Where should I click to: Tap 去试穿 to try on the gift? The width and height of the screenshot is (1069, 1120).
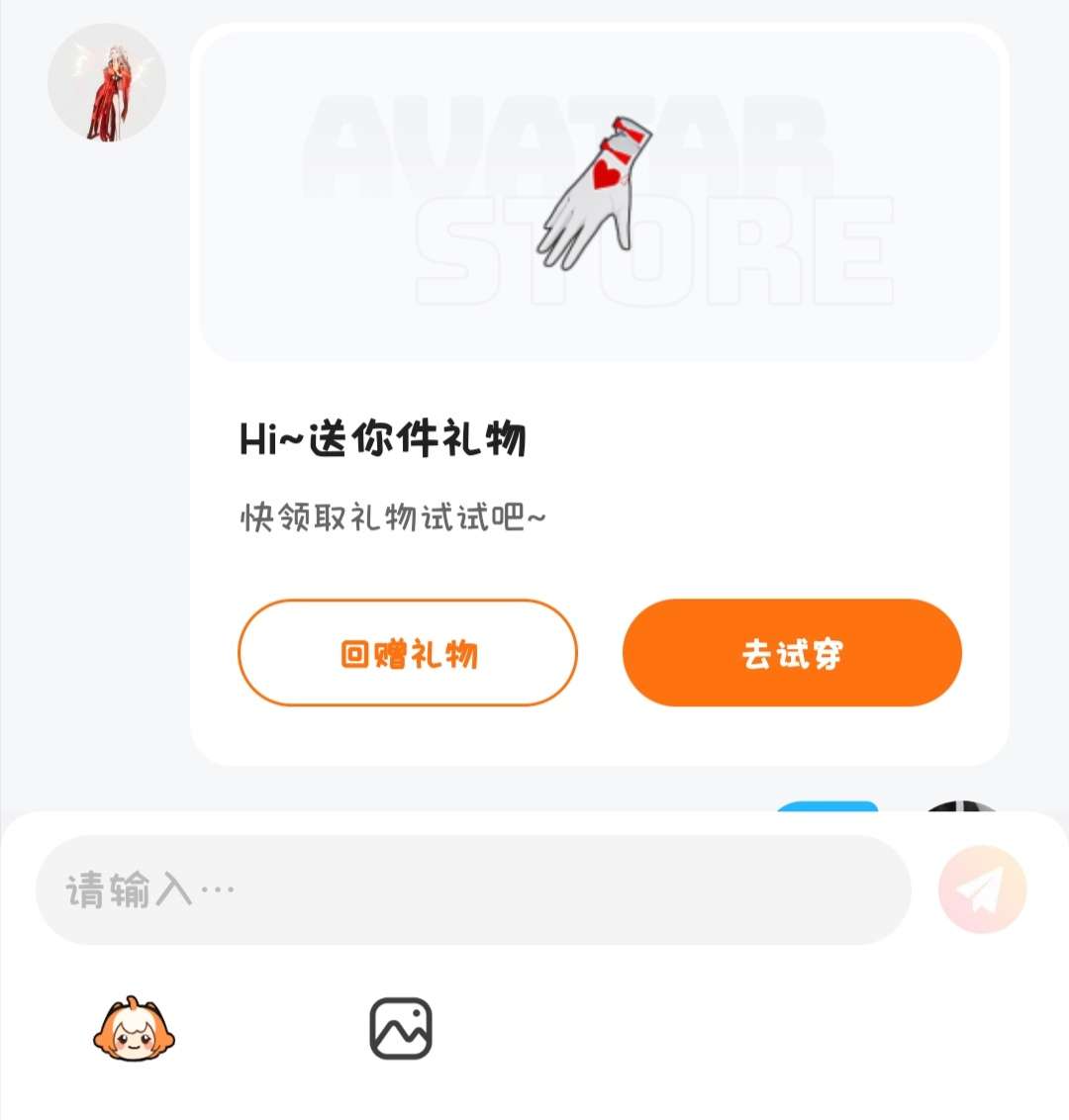coord(792,653)
